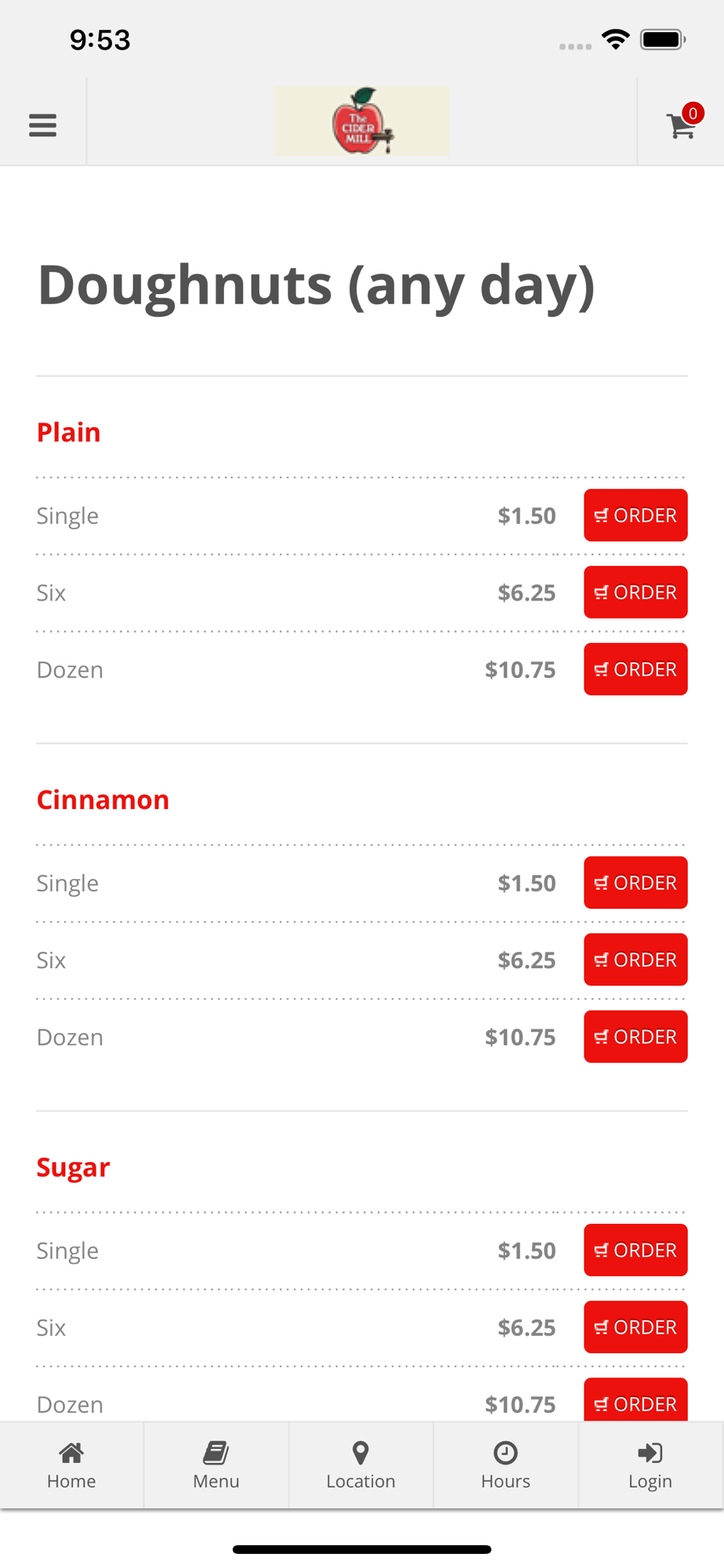This screenshot has width=724, height=1568.
Task: Open the shopping cart
Action: [x=681, y=124]
